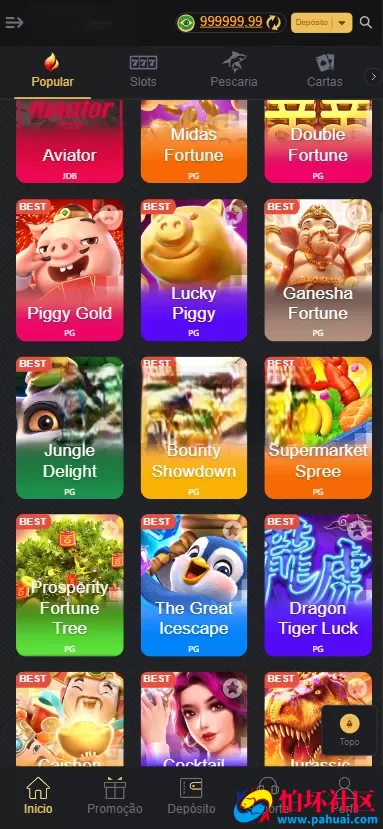
Task: Open the Ganesha Fortune game
Action: coord(318,270)
